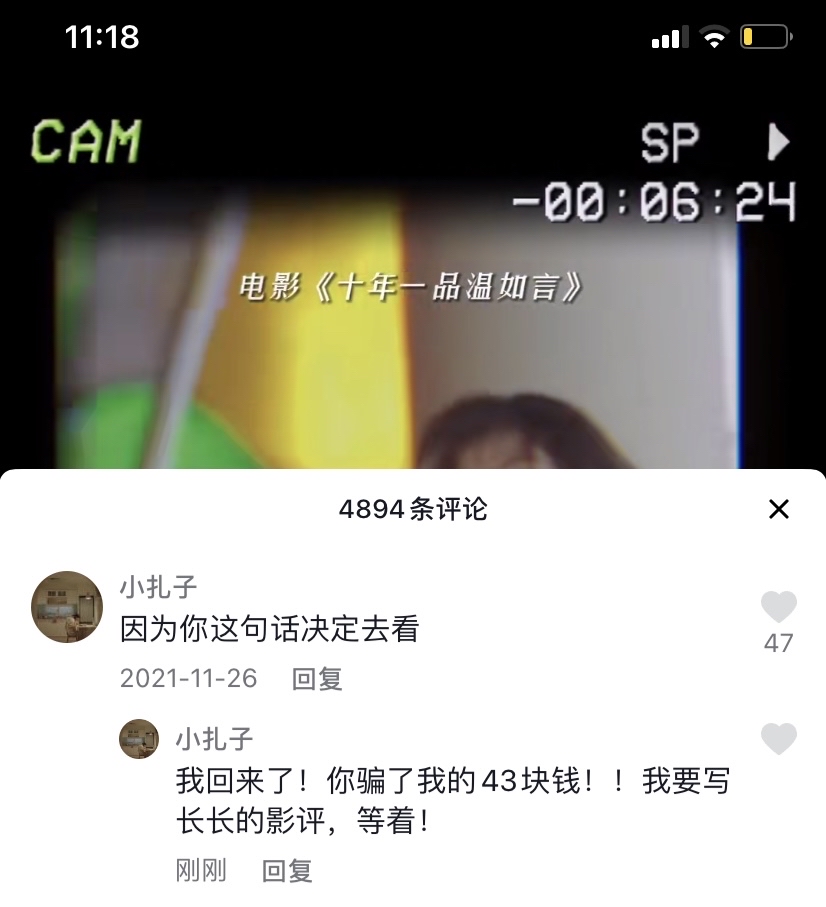826x907 pixels.
Task: Open profile picture beside "因为你这句话决定去看"
Action: (x=68, y=607)
